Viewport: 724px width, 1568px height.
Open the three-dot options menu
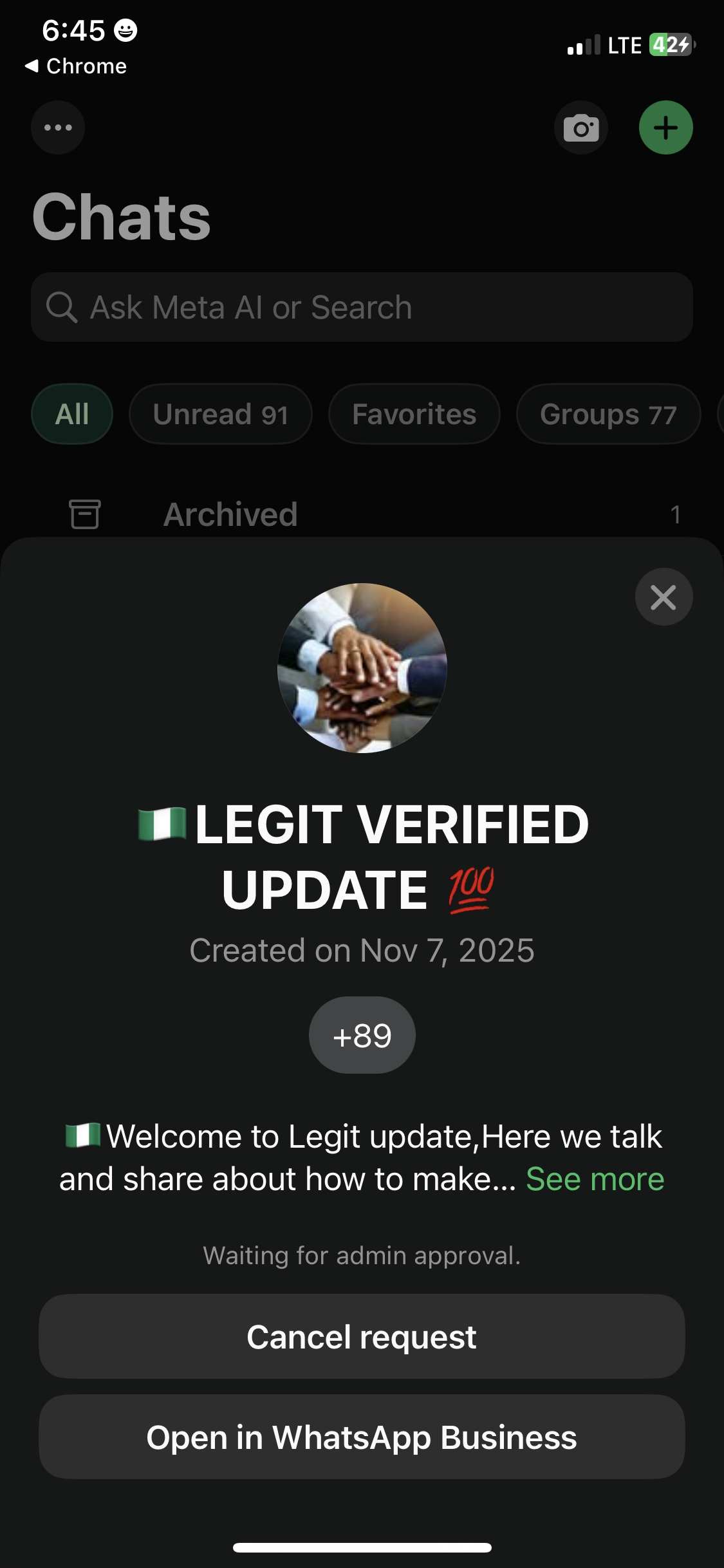point(58,127)
